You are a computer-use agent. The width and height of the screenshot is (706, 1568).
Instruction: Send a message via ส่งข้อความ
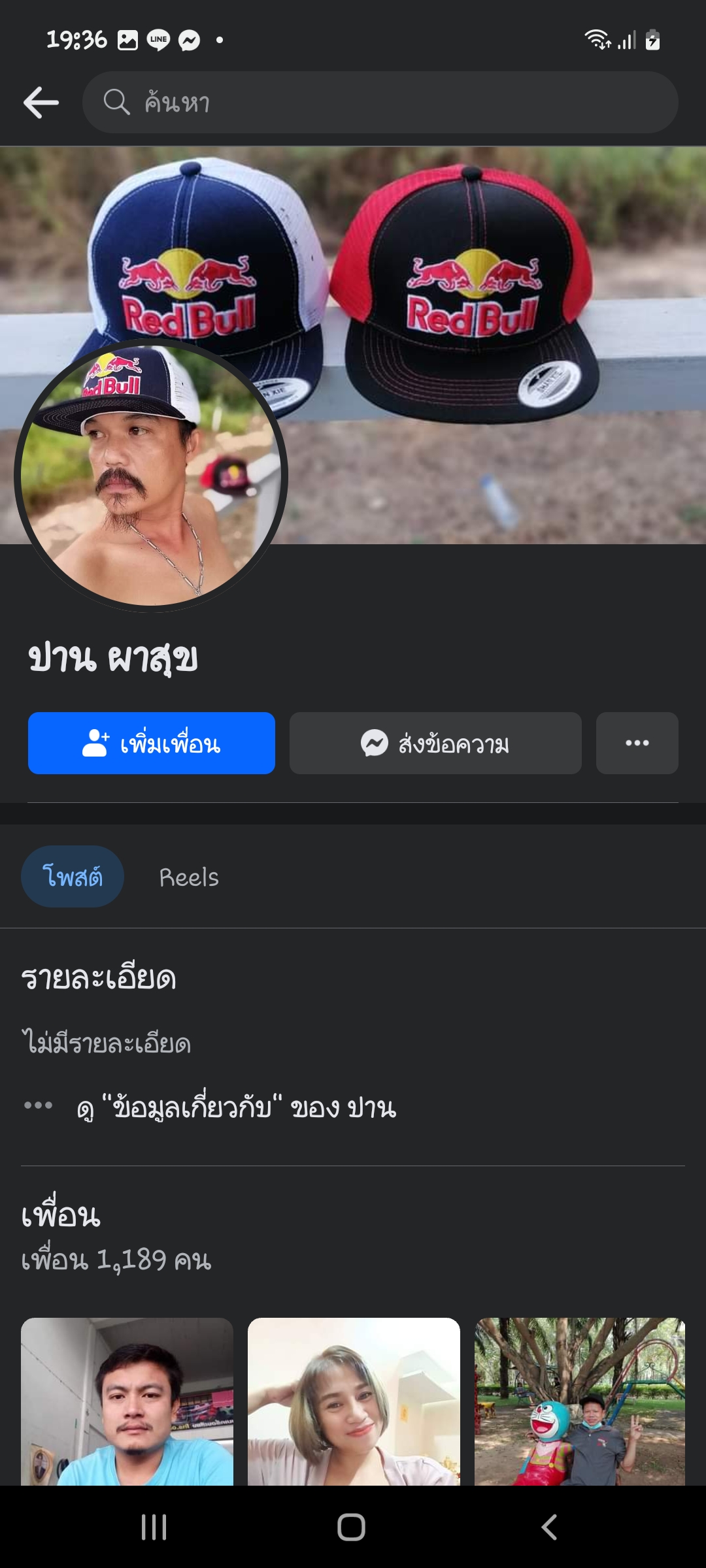point(435,743)
